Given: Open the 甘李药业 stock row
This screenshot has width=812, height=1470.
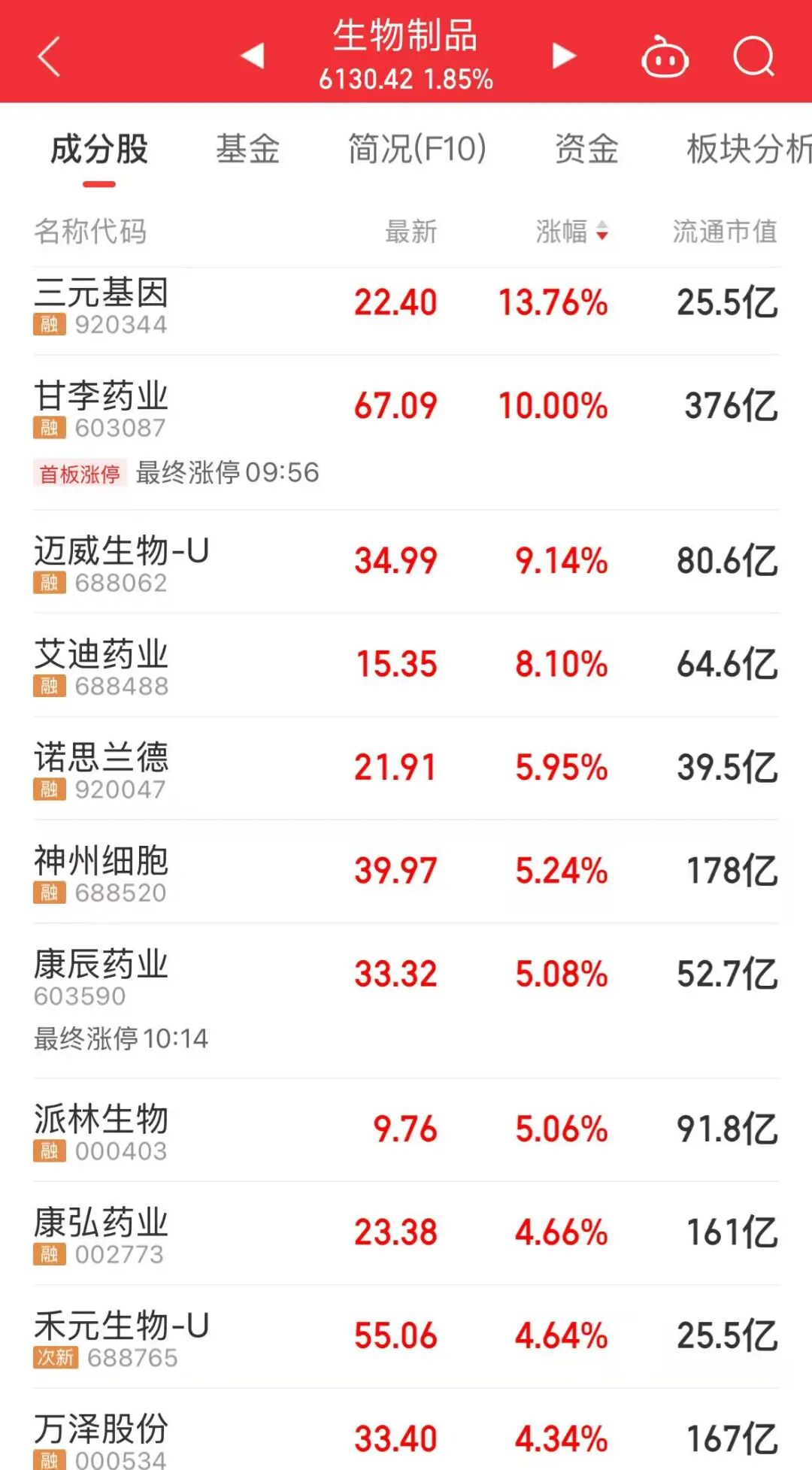Looking at the screenshot, I should (x=406, y=432).
